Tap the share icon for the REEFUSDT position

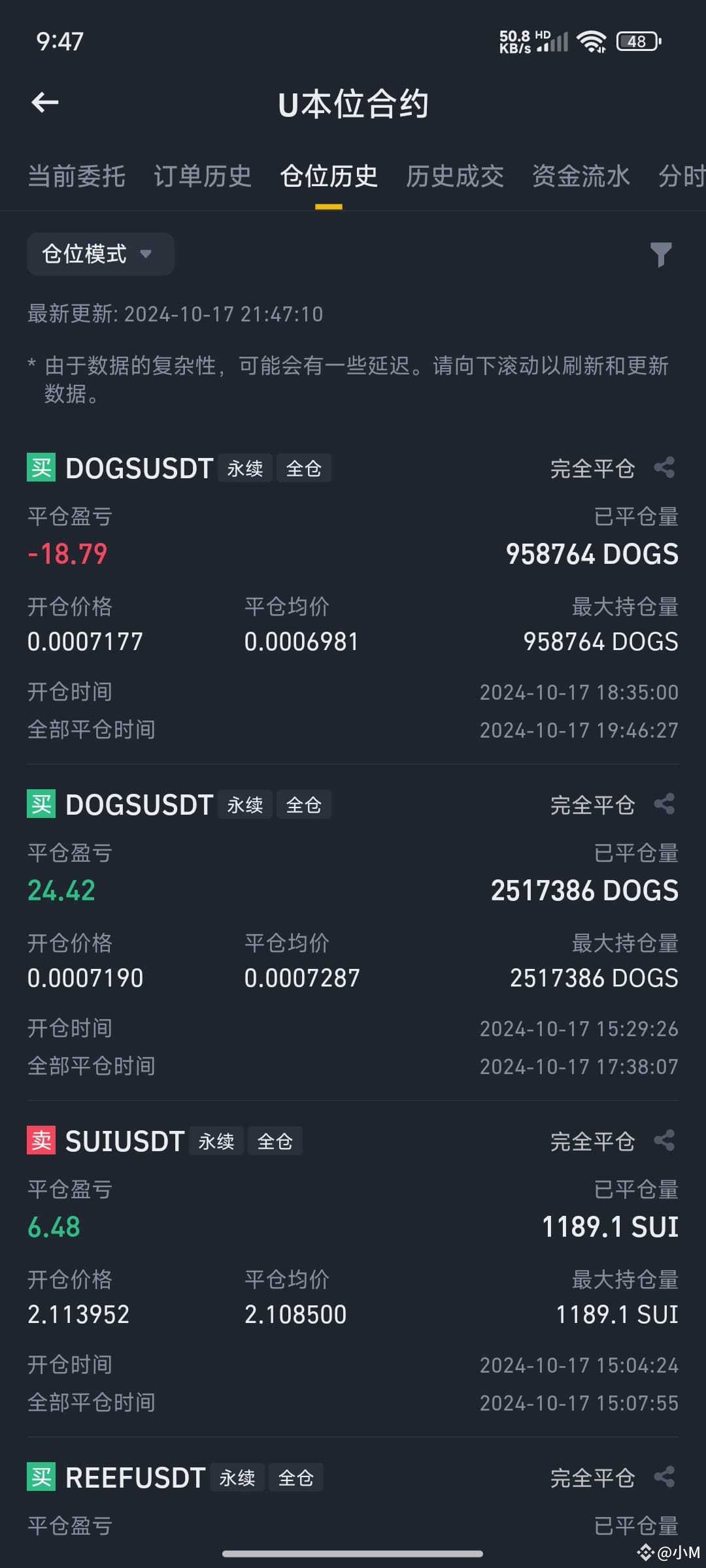665,1477
